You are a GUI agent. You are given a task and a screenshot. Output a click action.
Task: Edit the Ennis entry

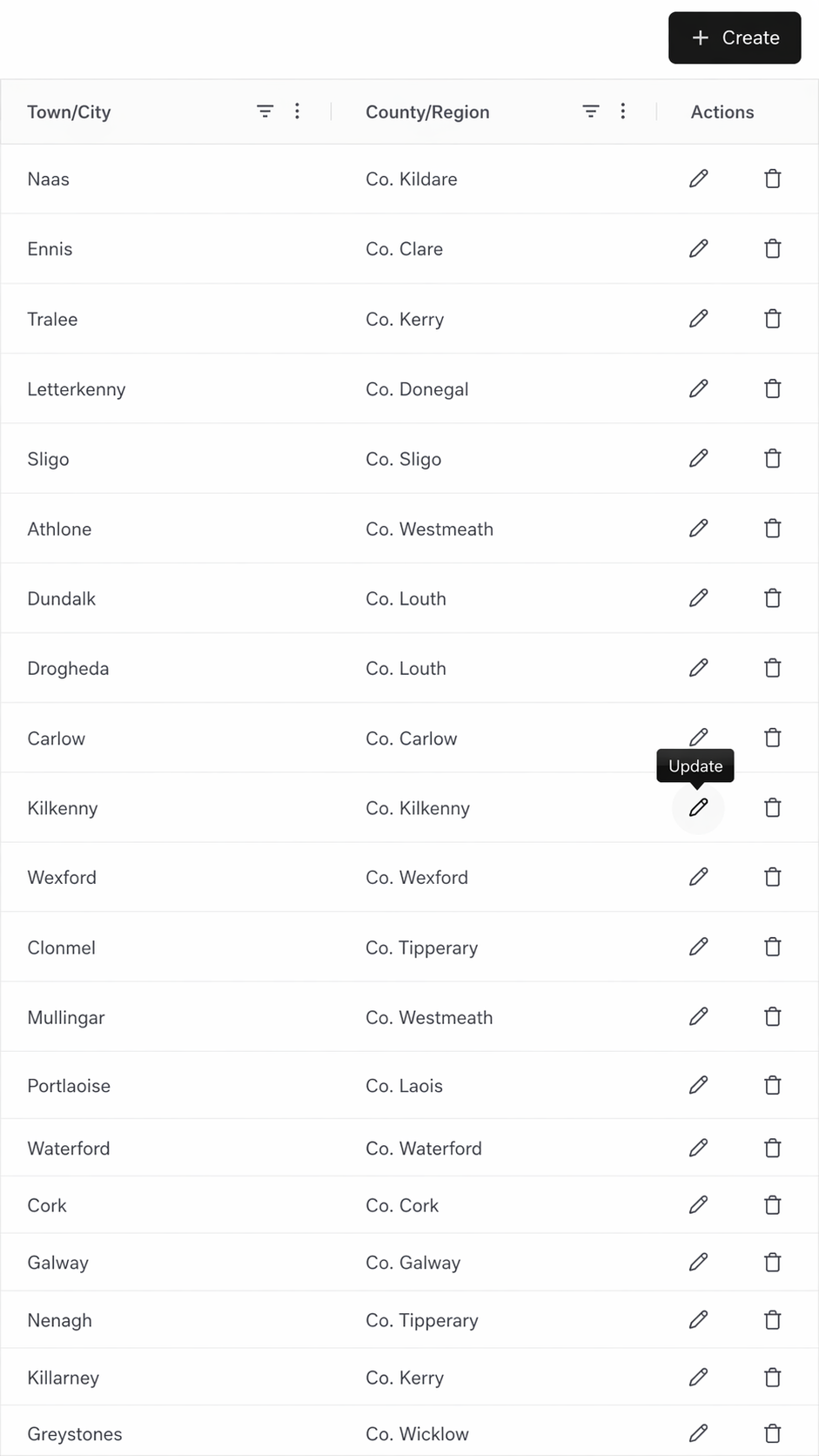[698, 249]
